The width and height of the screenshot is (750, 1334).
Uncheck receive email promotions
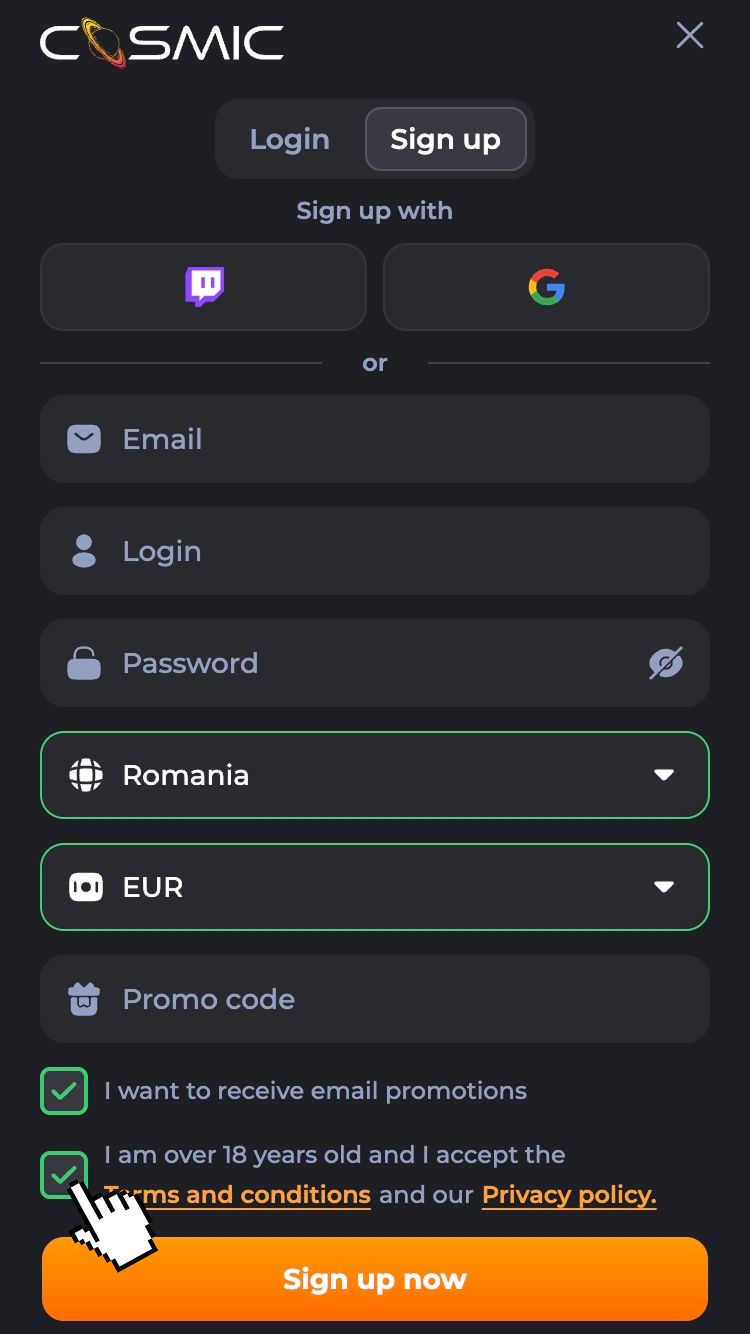(x=64, y=1091)
